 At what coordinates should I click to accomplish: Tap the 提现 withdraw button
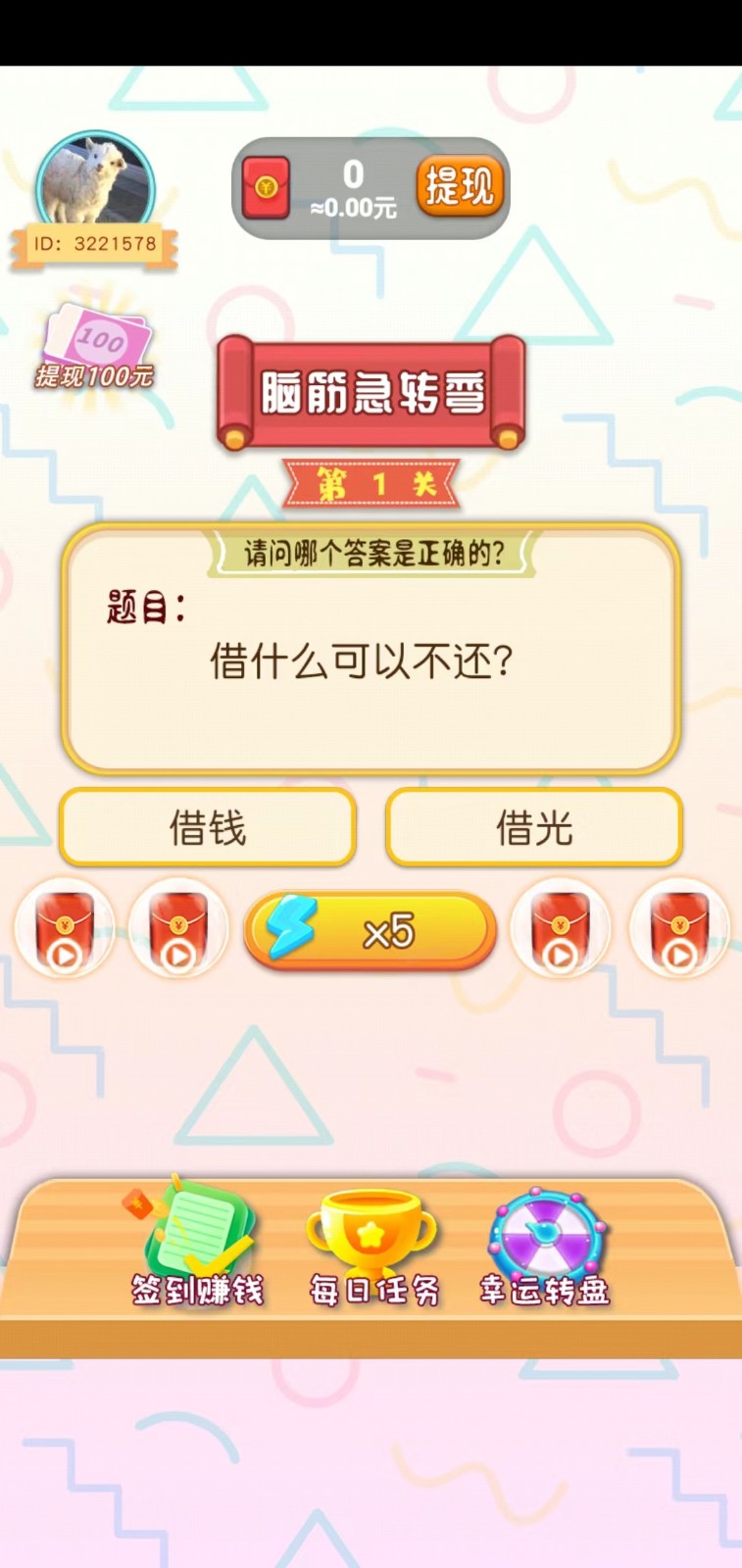[x=459, y=185]
